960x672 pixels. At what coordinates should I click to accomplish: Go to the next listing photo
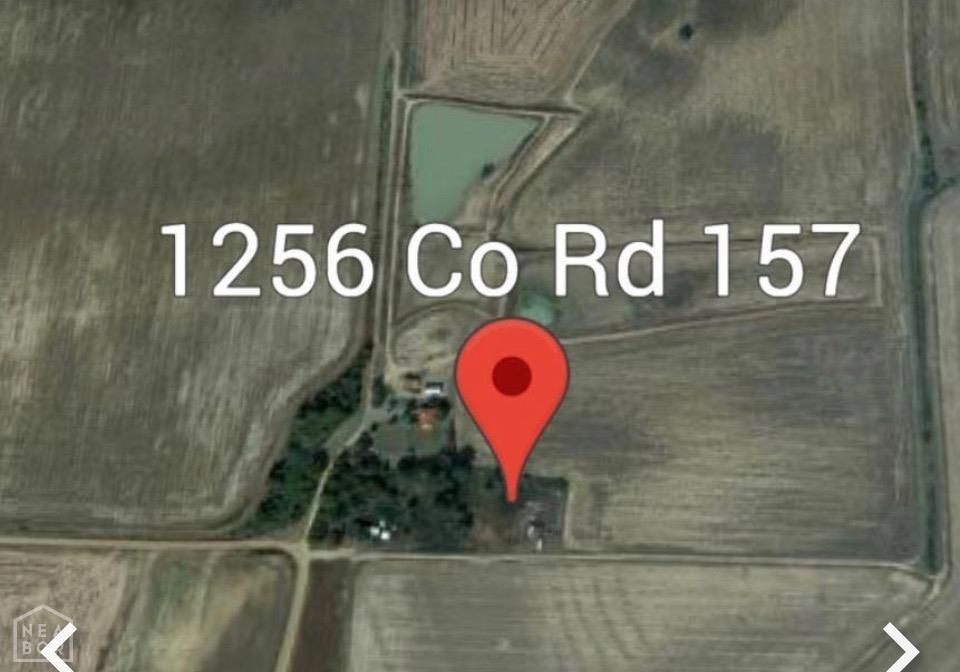pyautogui.click(x=900, y=646)
